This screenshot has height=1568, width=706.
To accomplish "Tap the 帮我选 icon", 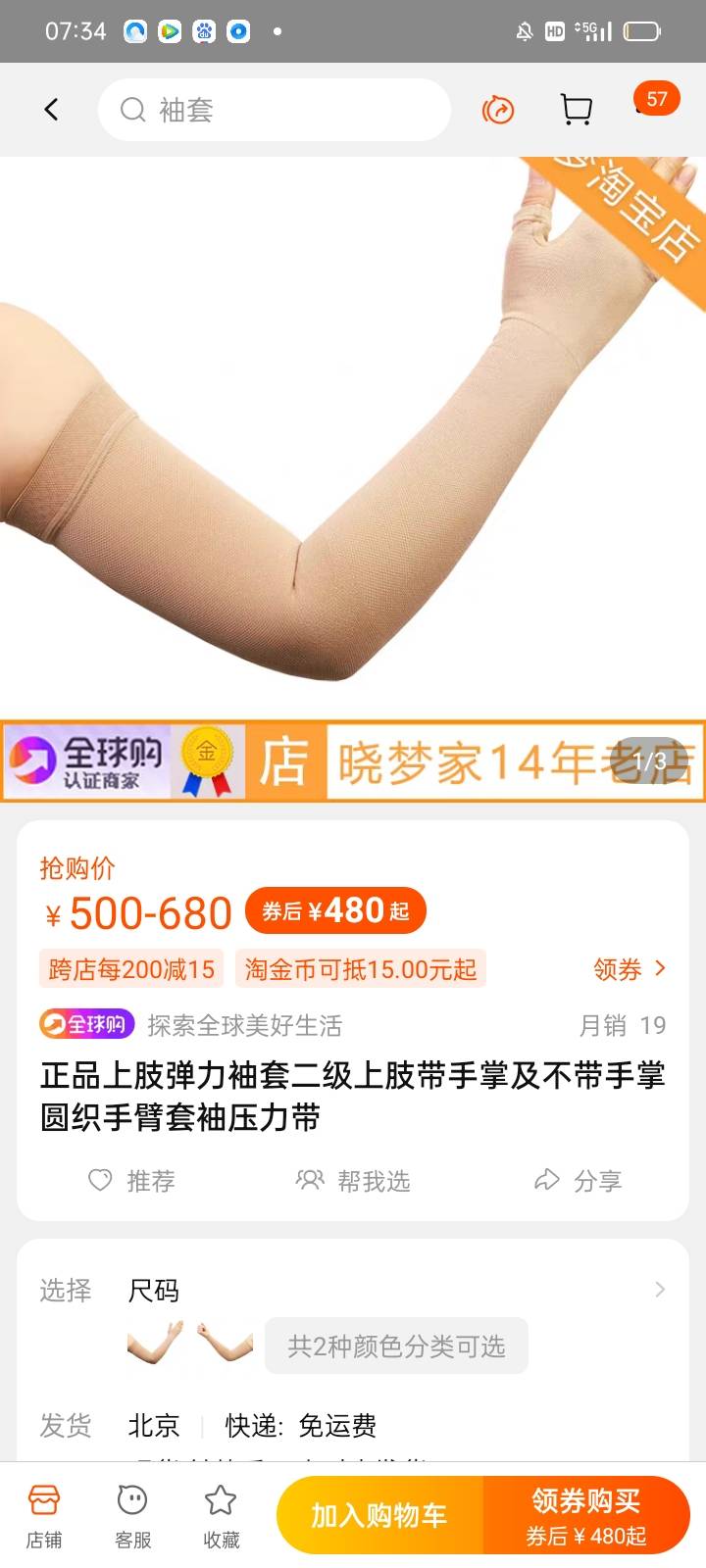I will (355, 1181).
